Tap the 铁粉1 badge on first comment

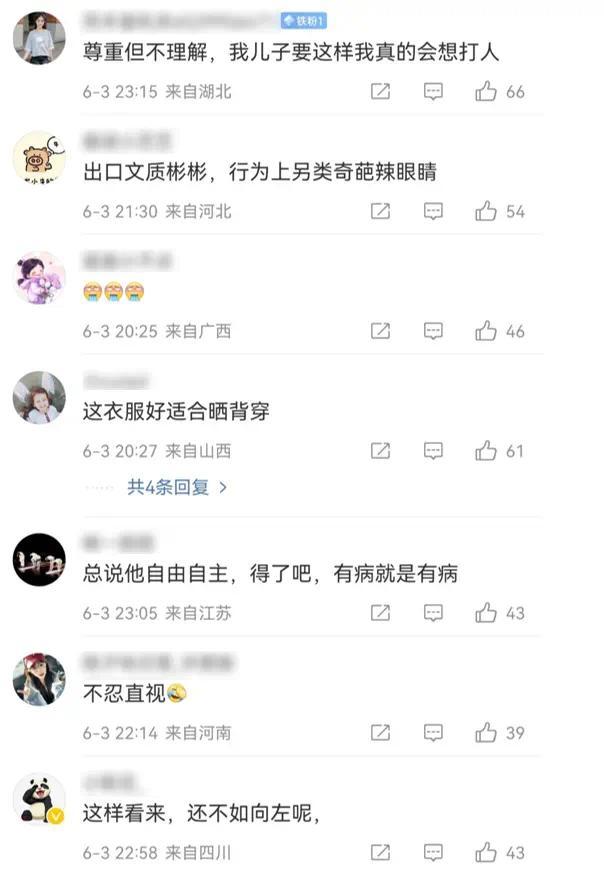point(303,21)
